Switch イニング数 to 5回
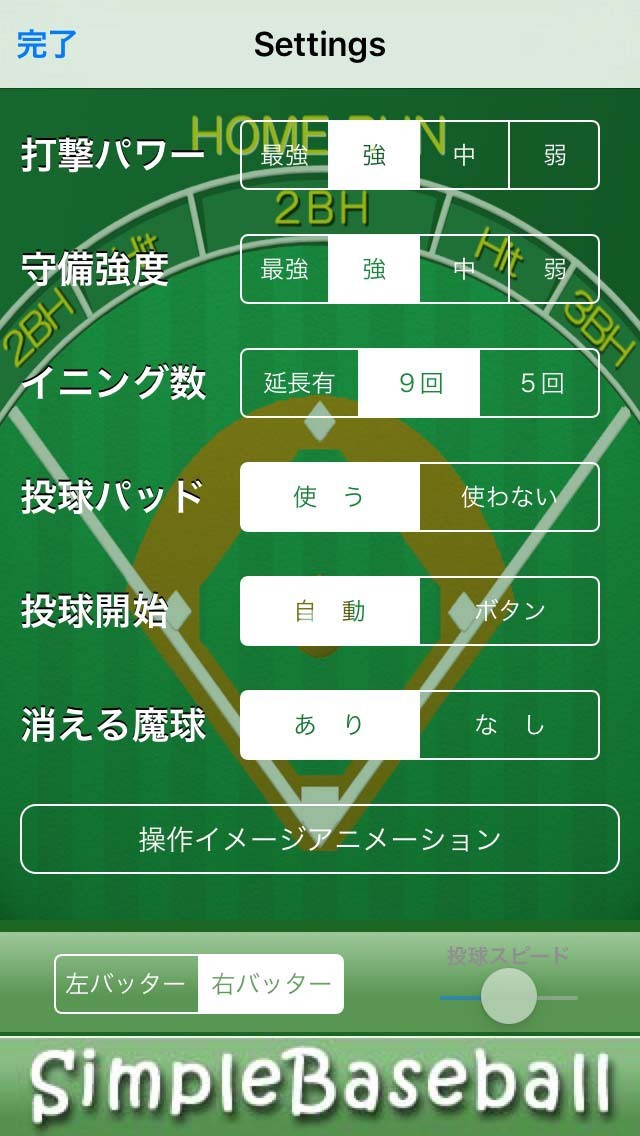 coord(540,383)
